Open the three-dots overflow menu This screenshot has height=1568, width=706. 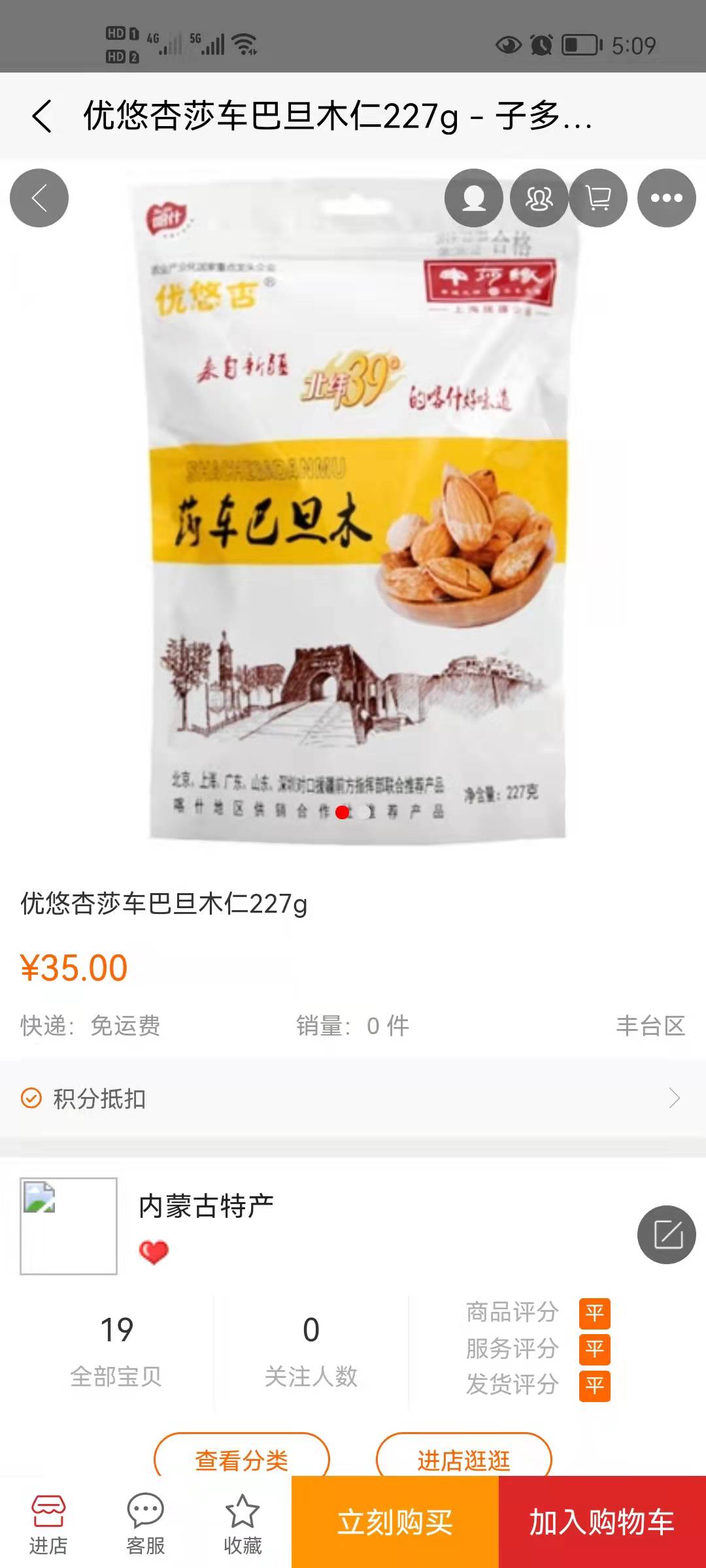tap(666, 198)
